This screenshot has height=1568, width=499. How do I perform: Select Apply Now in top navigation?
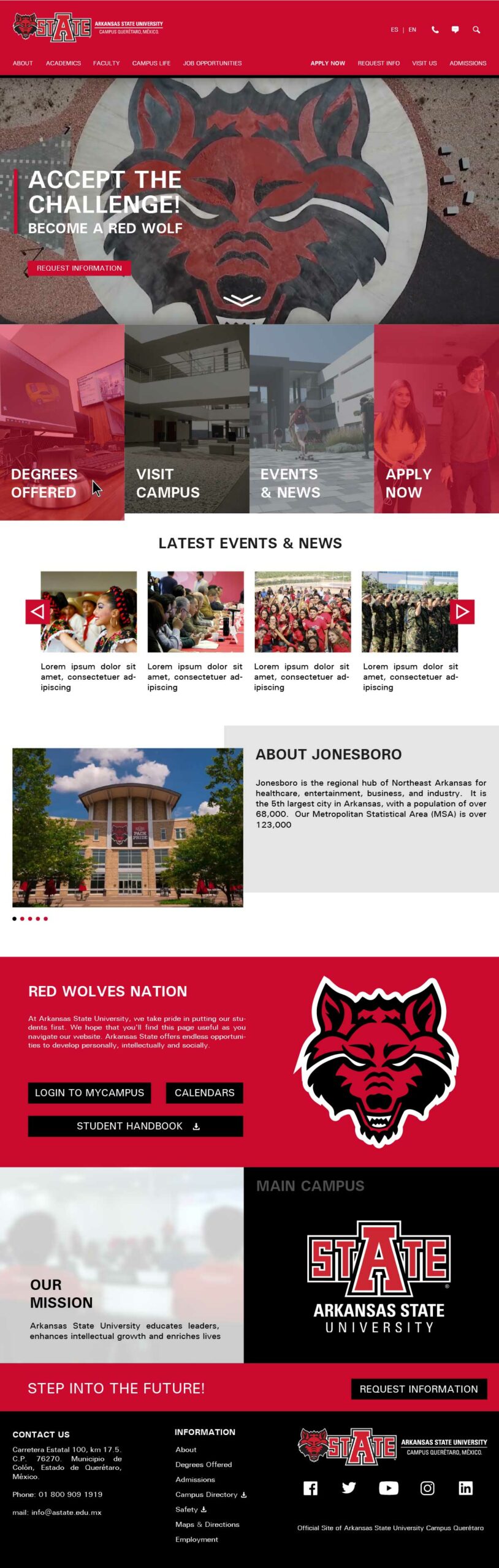point(327,63)
